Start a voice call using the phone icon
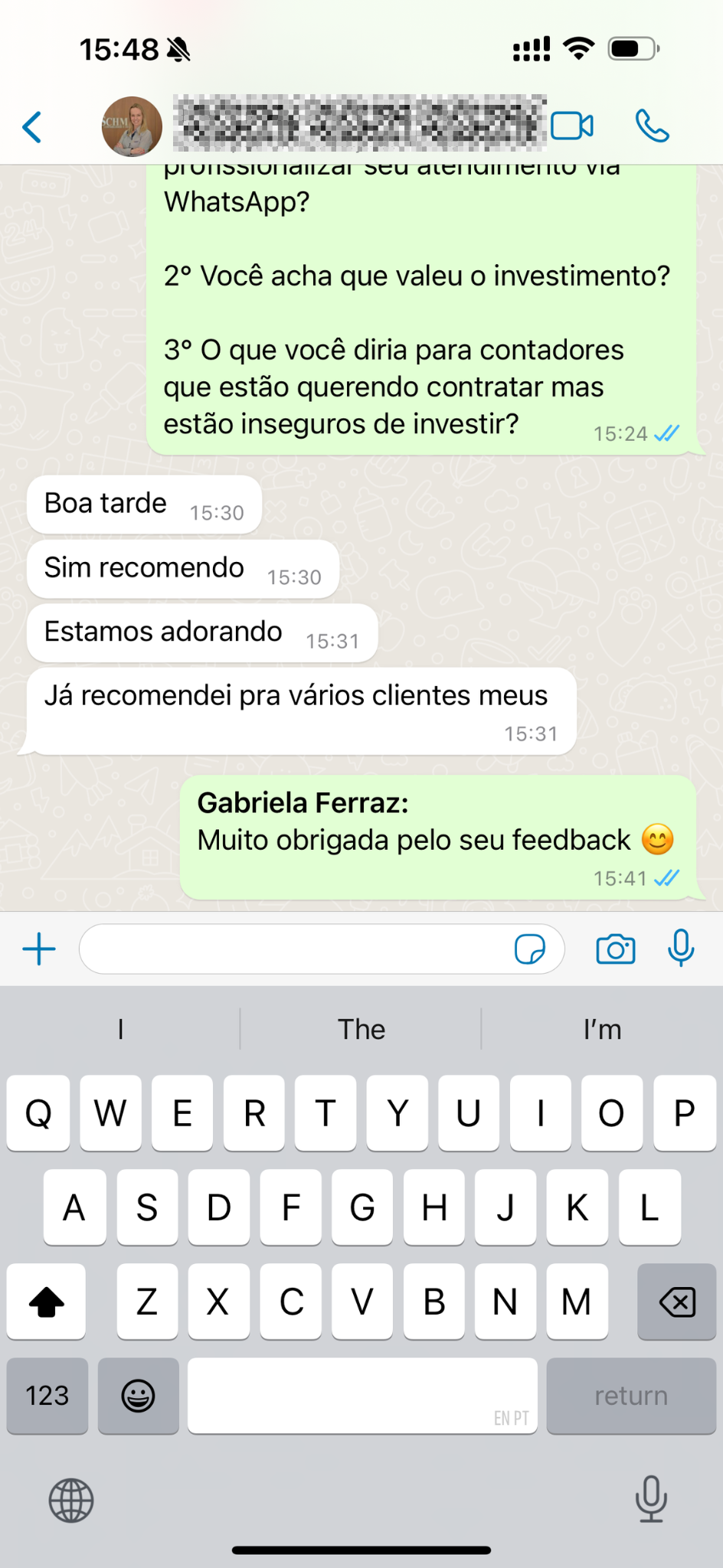The height and width of the screenshot is (1568, 723). 652,125
